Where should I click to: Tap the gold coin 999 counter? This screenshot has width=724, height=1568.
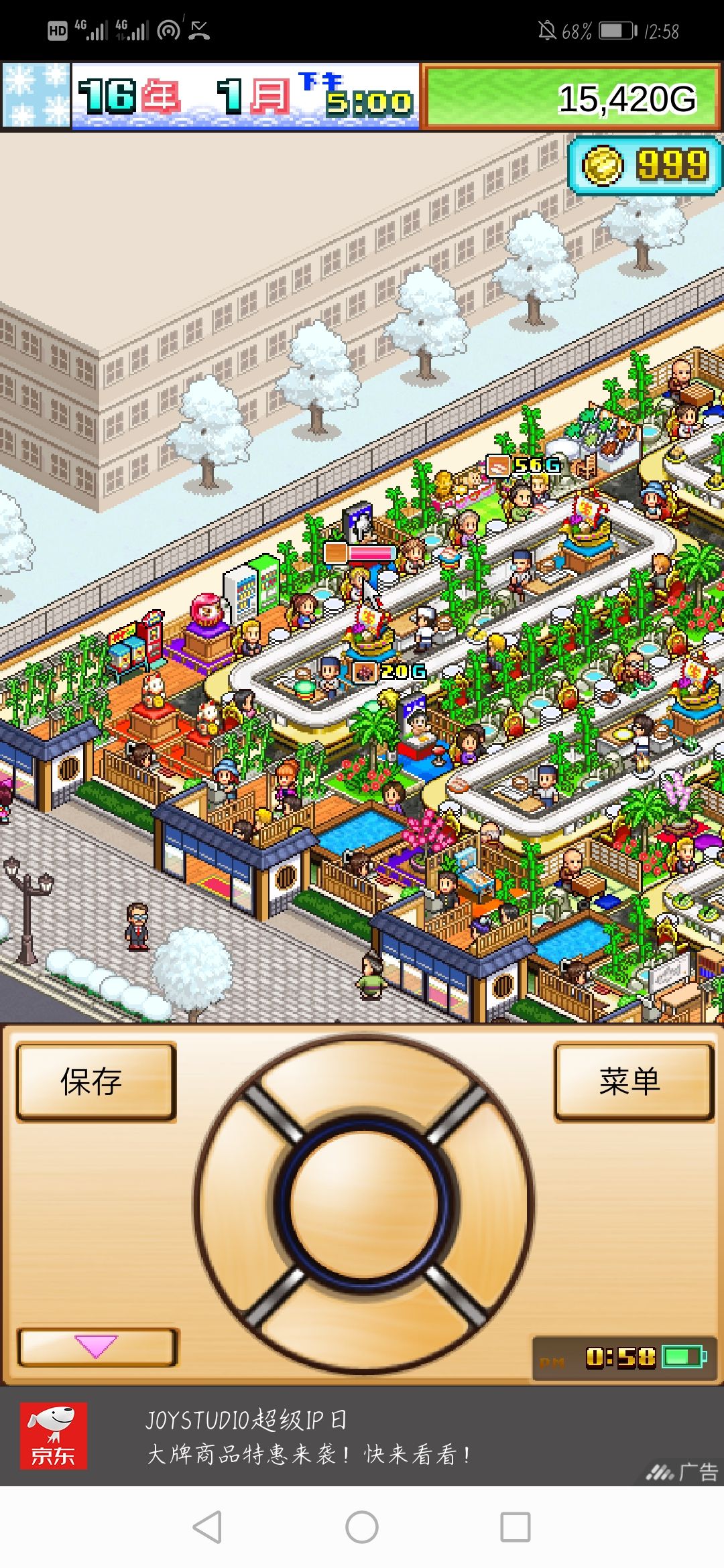click(x=644, y=163)
